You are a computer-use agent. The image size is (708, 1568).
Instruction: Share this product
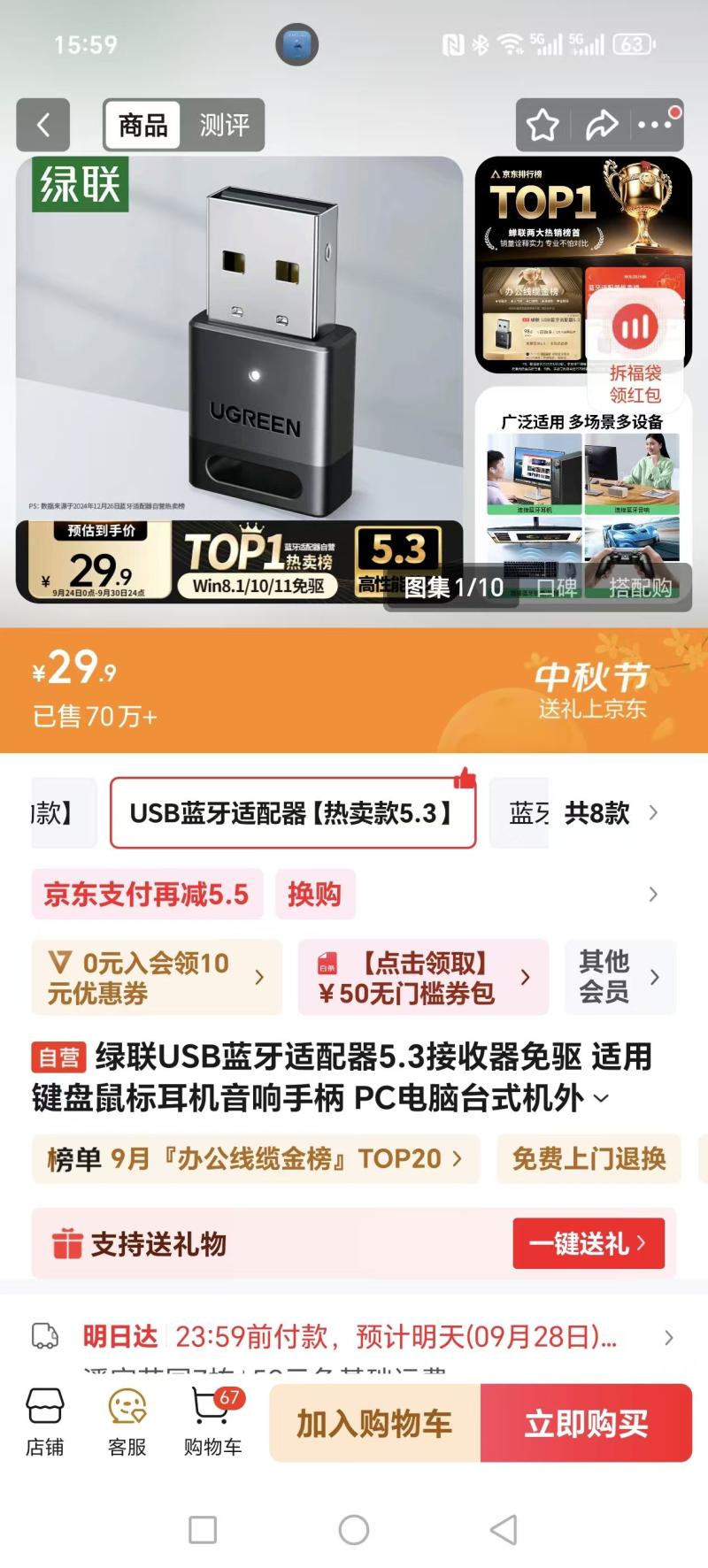[601, 125]
